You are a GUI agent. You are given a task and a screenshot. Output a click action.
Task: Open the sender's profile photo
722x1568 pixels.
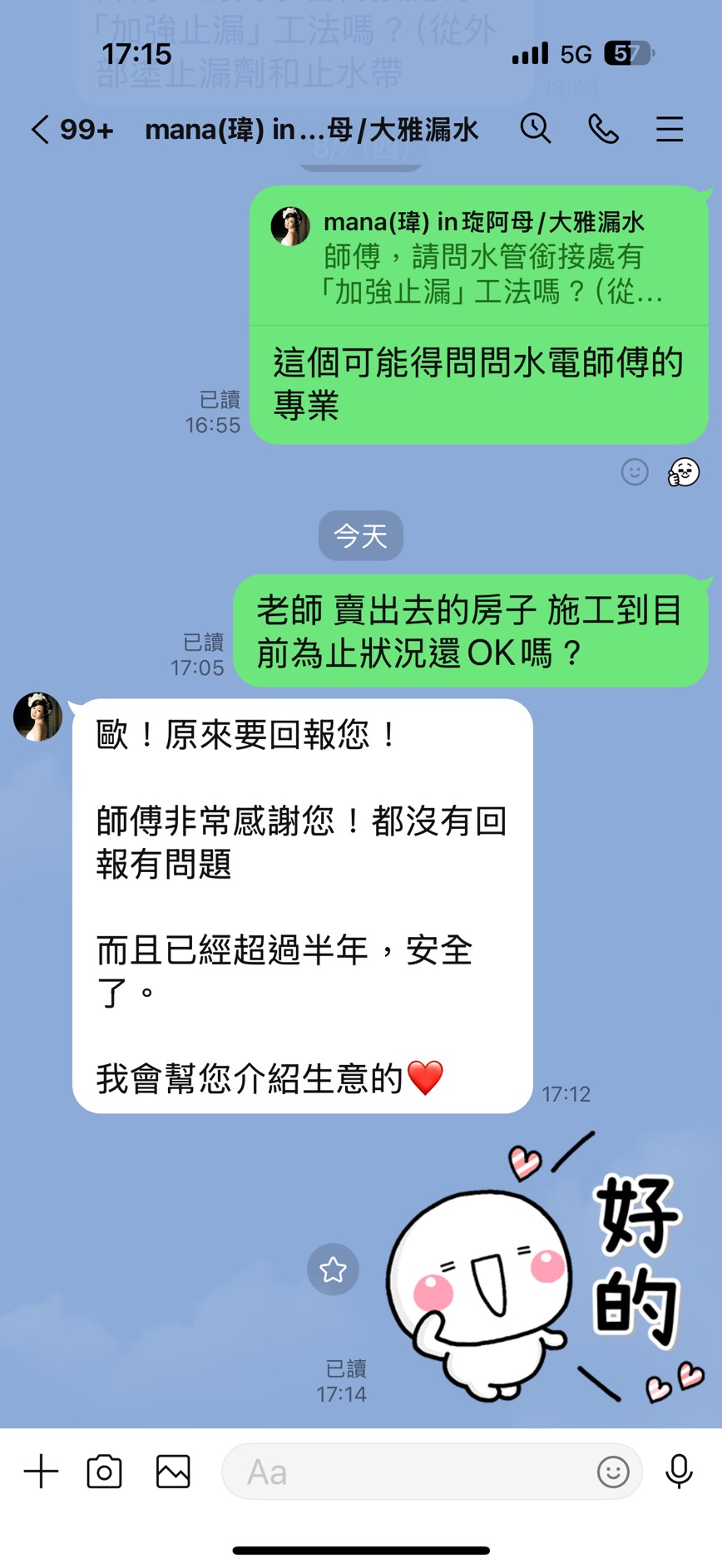[x=37, y=716]
